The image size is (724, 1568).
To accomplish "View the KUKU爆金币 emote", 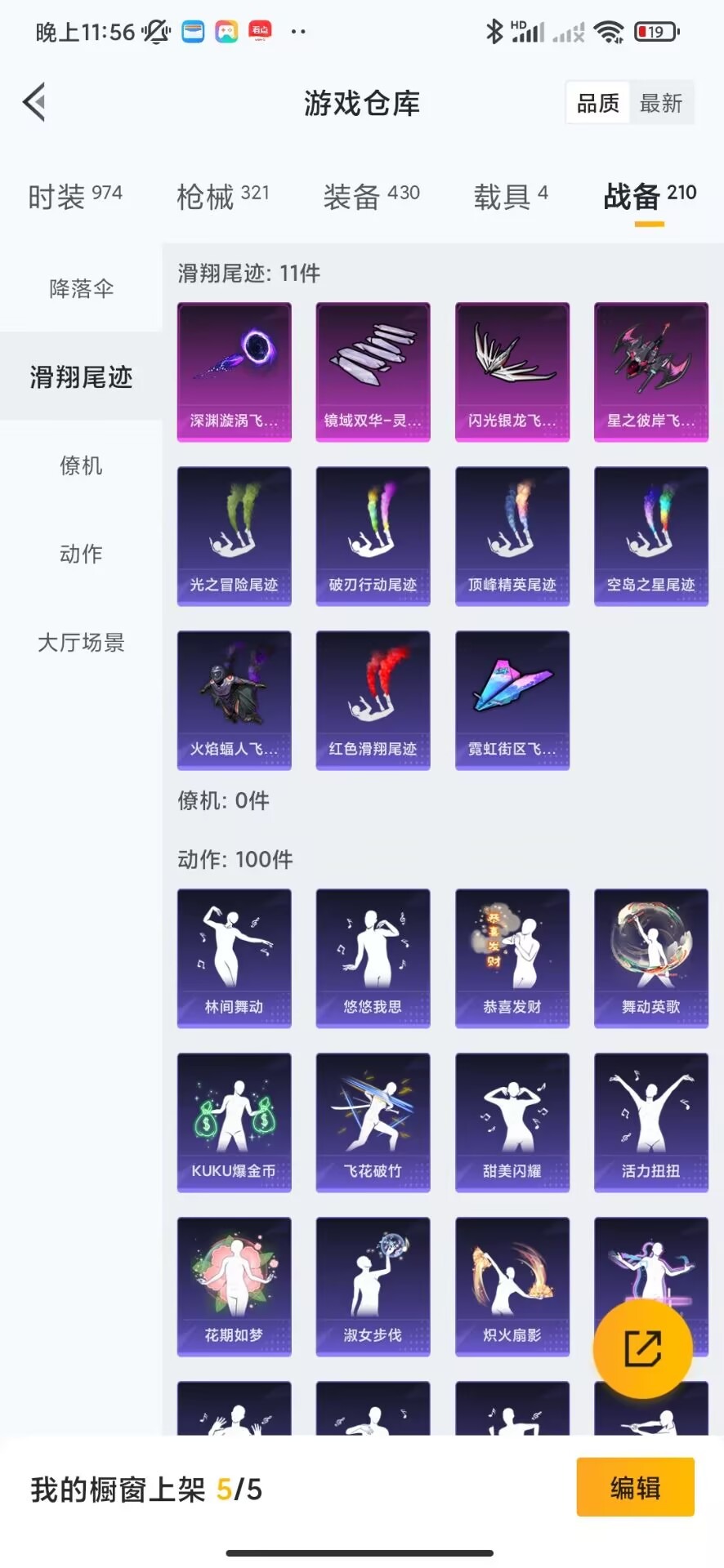I will pos(235,1123).
